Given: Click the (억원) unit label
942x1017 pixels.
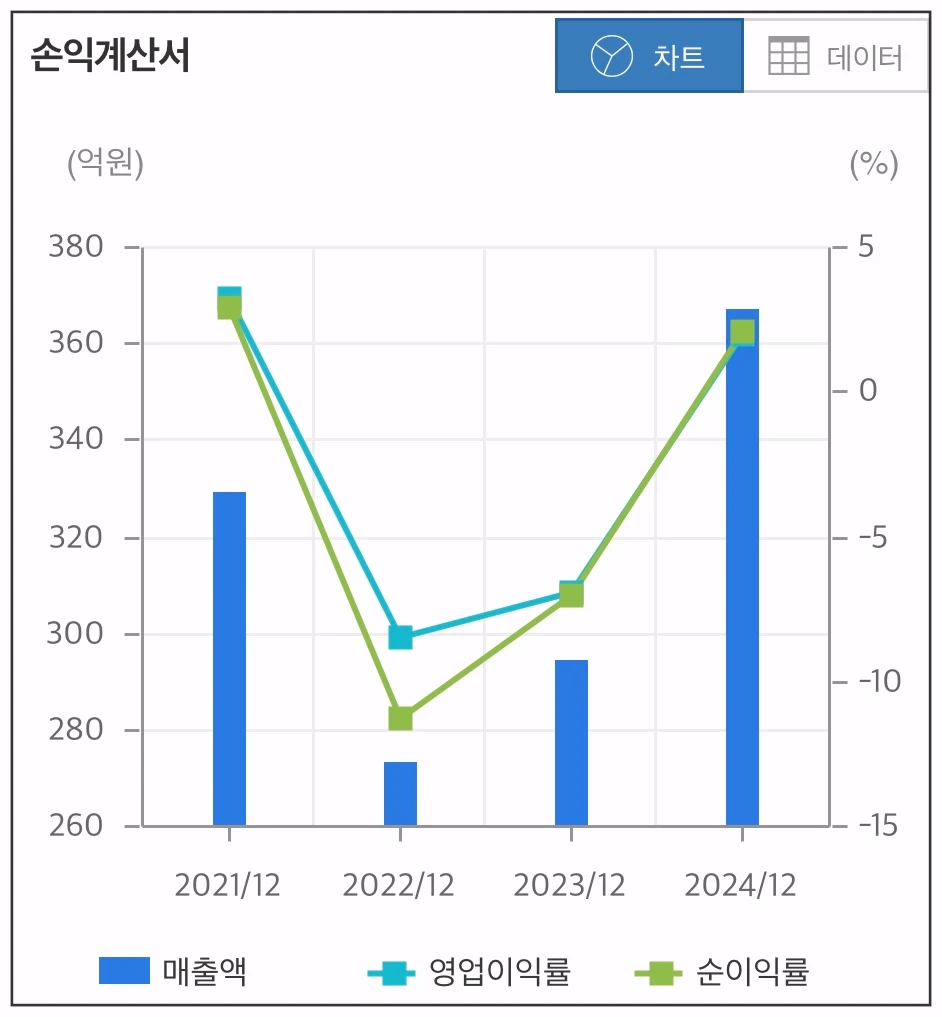Looking at the screenshot, I should [x=106, y=163].
